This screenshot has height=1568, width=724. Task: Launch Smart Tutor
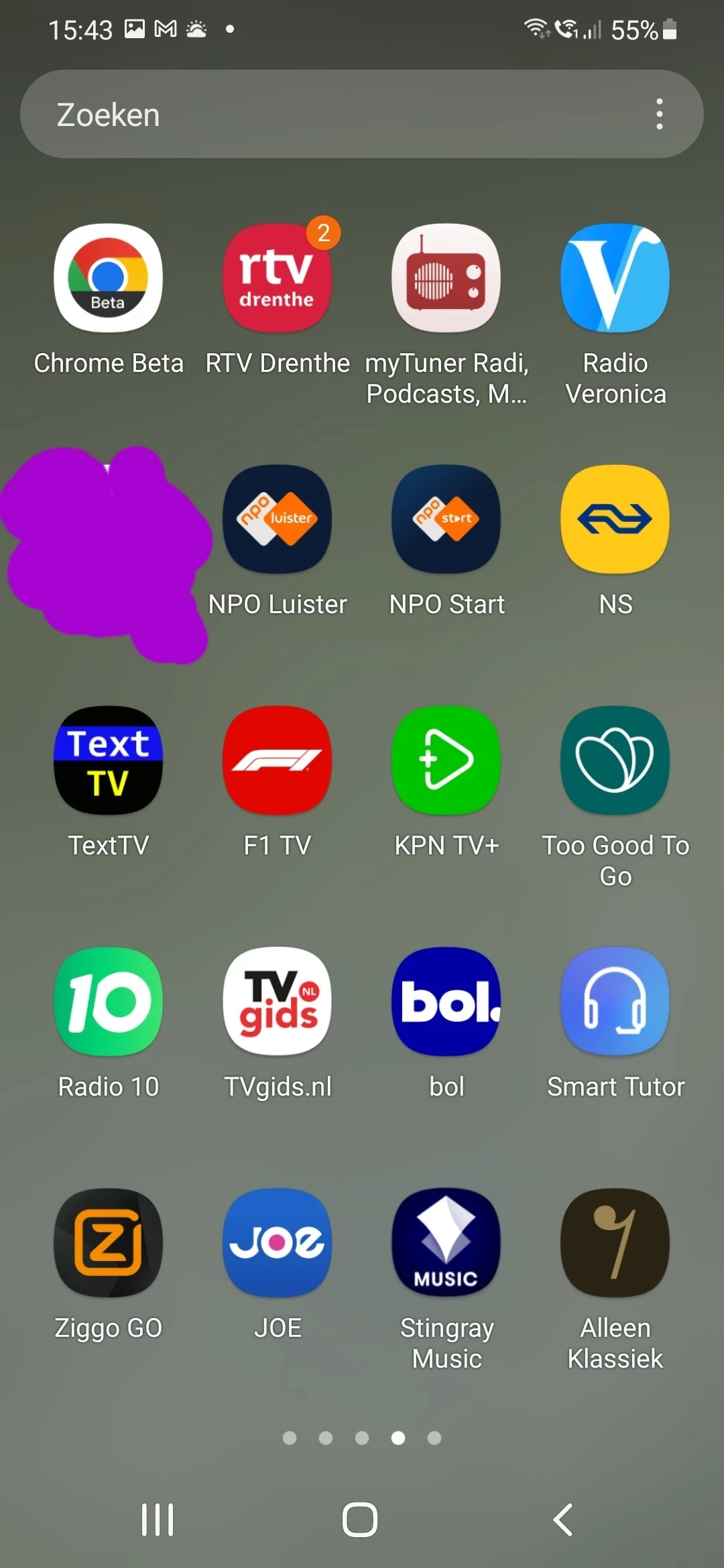615,1002
